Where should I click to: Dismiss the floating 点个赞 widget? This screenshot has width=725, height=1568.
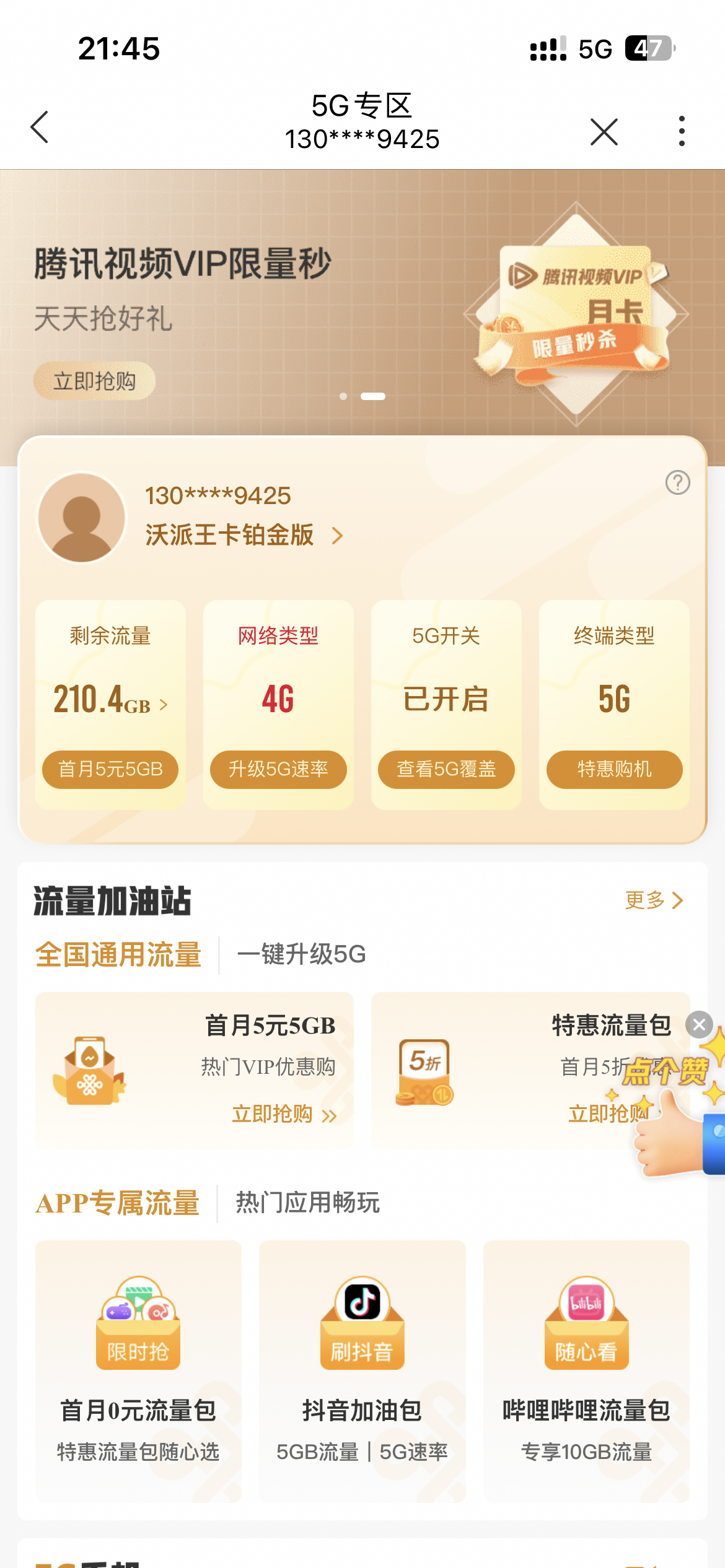coord(699,1025)
